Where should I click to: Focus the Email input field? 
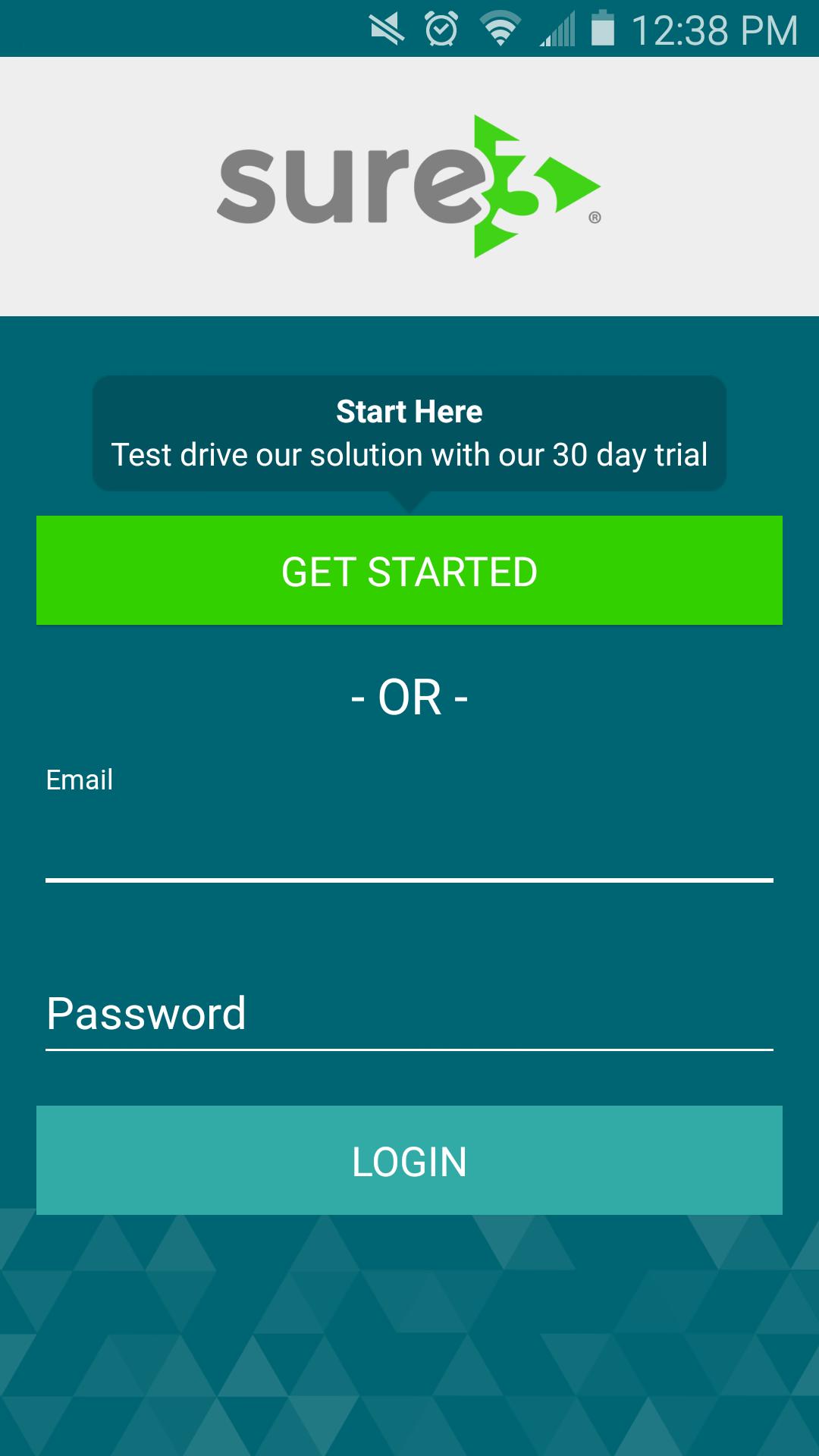tap(409, 842)
